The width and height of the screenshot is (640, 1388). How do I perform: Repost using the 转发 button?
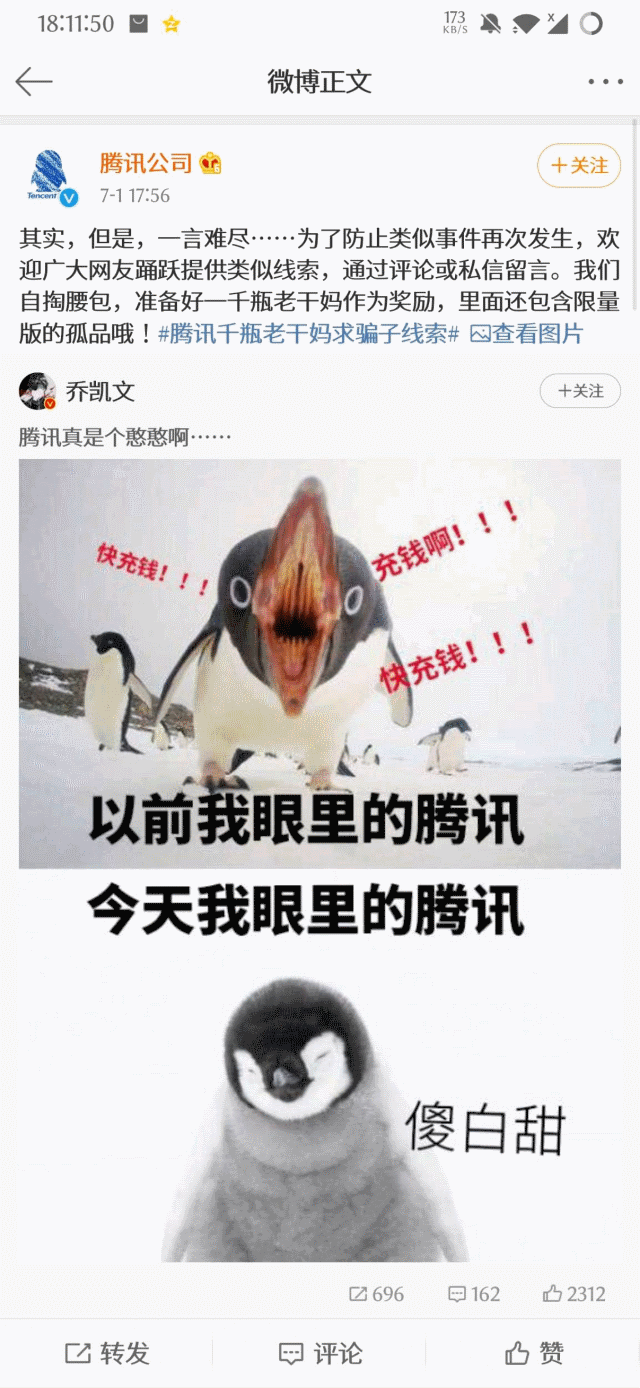(107, 1353)
